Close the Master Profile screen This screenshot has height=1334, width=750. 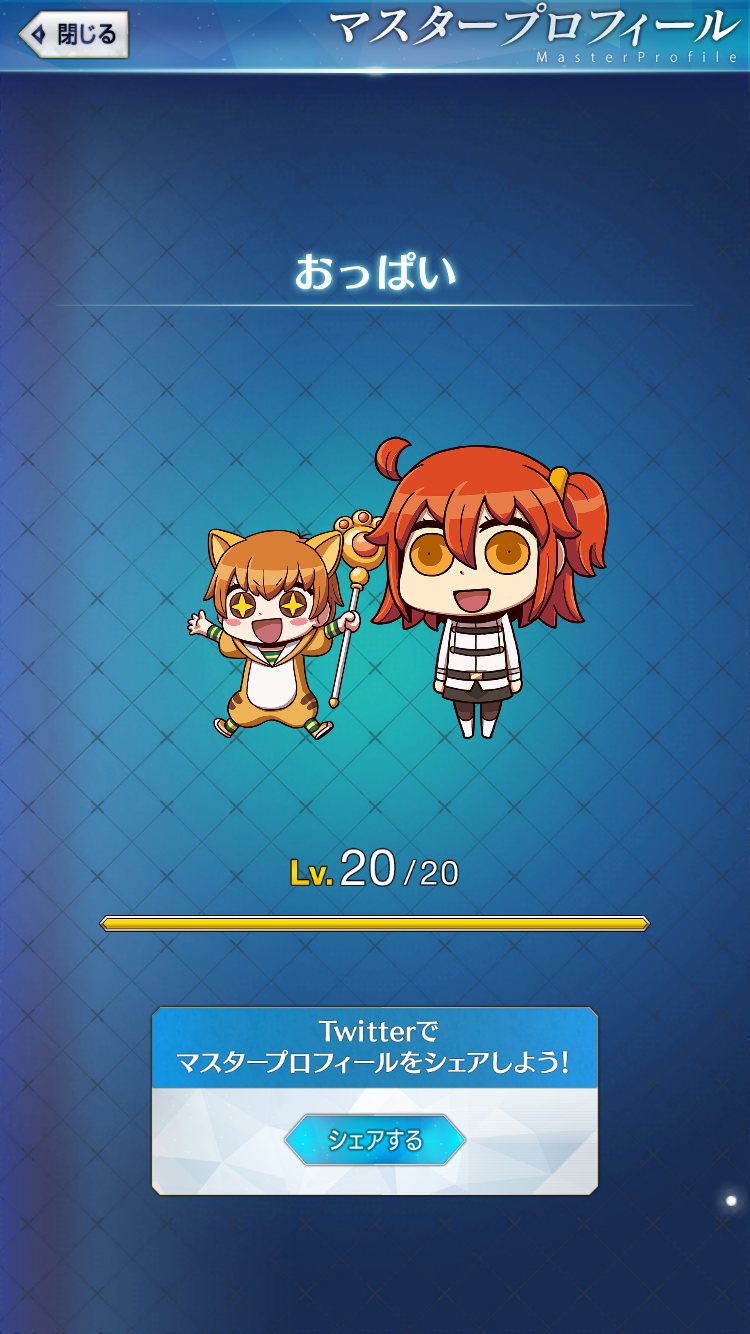[x=73, y=35]
